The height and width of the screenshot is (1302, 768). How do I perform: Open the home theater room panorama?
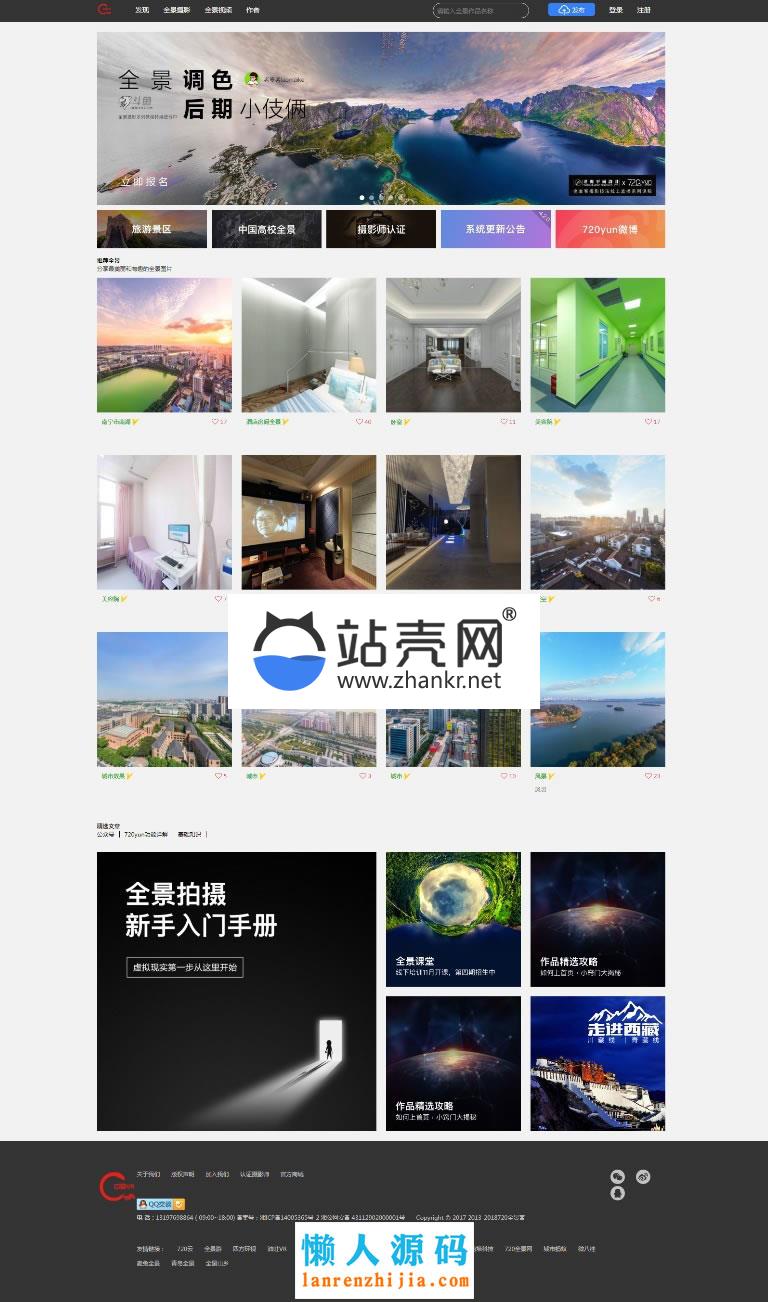click(309, 522)
